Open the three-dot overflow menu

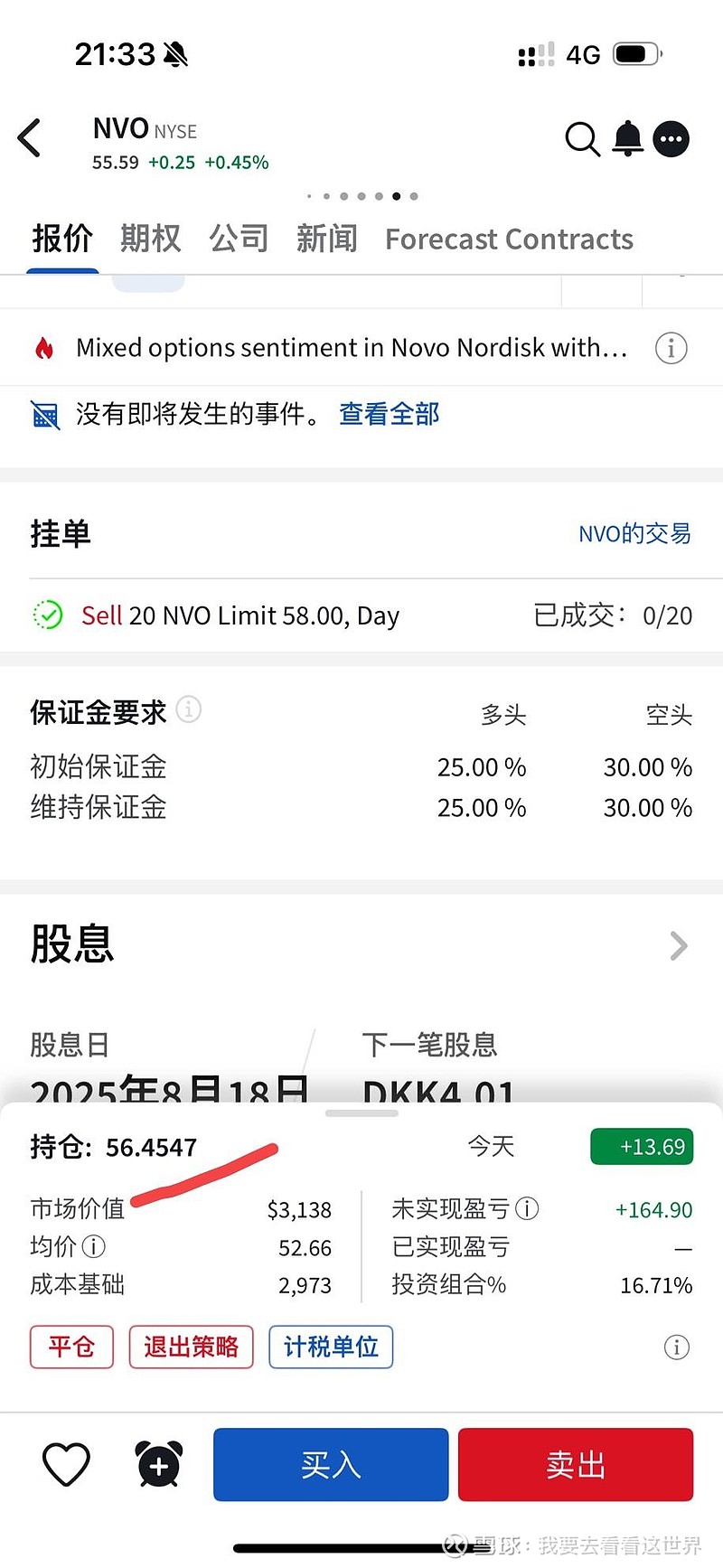point(671,139)
